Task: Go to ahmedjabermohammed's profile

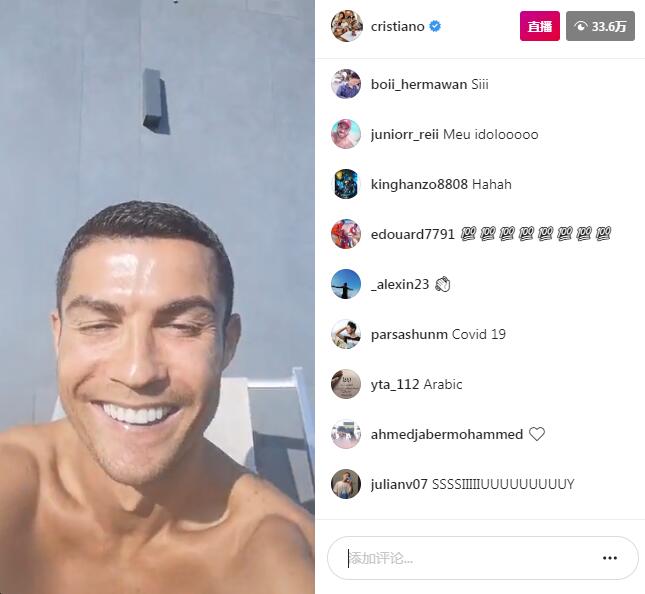Action: 446,434
